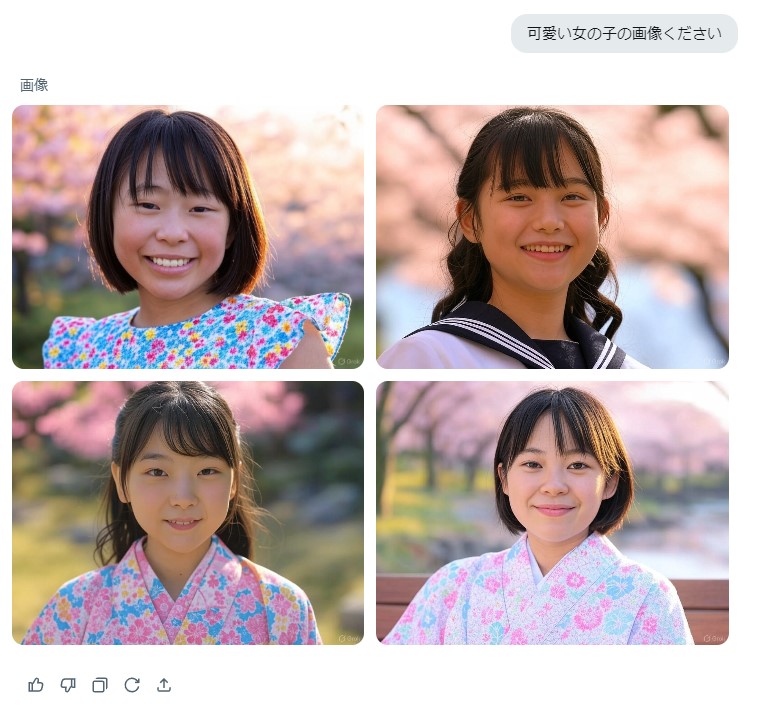Open the bob-haired kimono bench image
The width and height of the screenshot is (758, 707).
[x=552, y=512]
